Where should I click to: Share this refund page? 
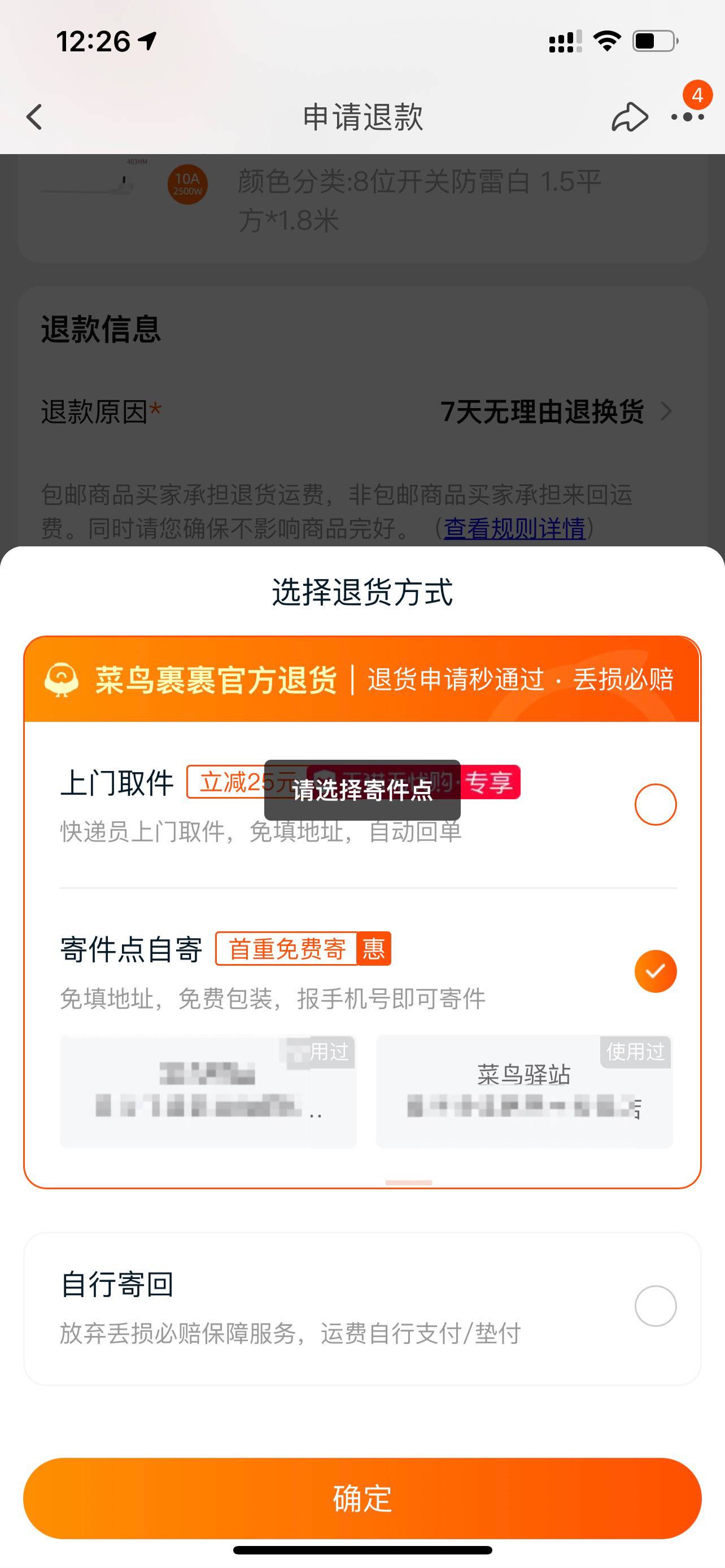pos(629,117)
